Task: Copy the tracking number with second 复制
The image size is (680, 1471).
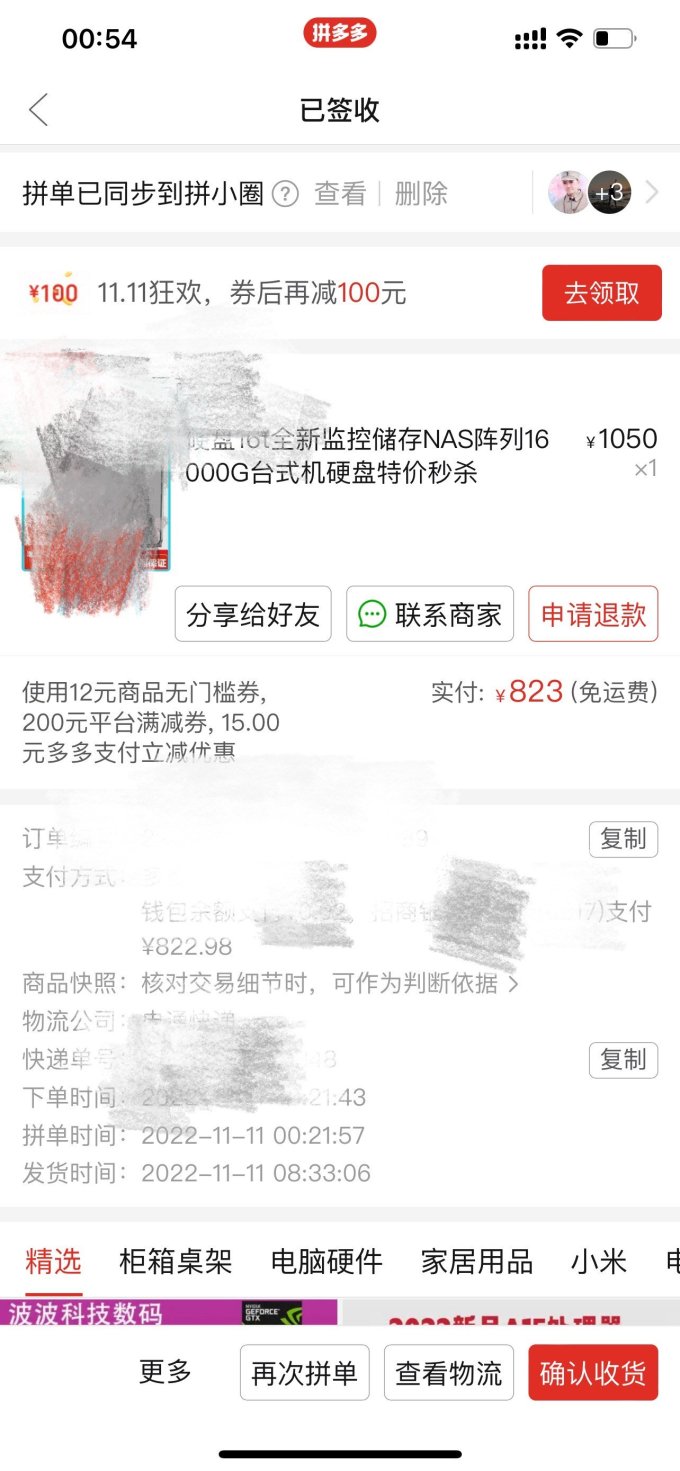Action: click(623, 1059)
